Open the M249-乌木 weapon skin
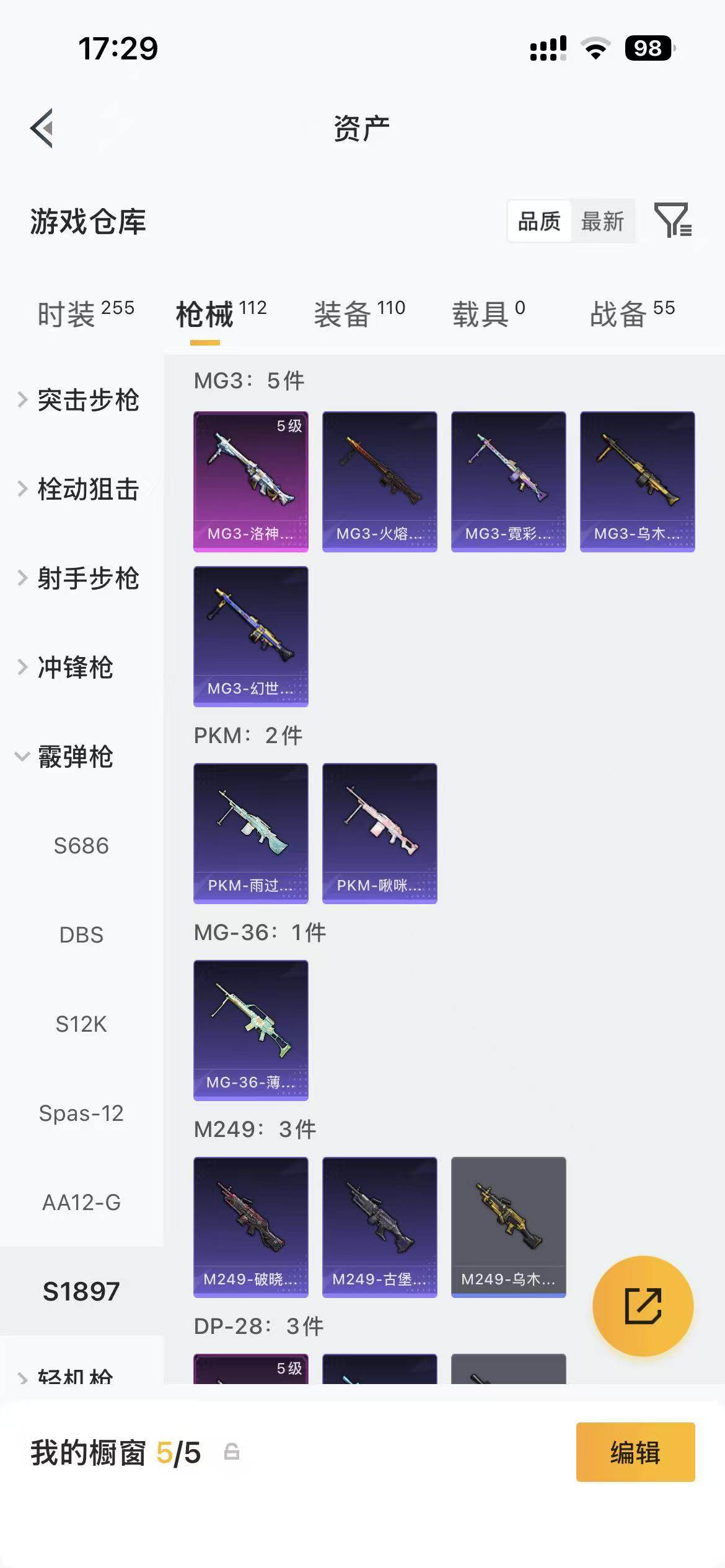725x1568 pixels. point(508,1227)
